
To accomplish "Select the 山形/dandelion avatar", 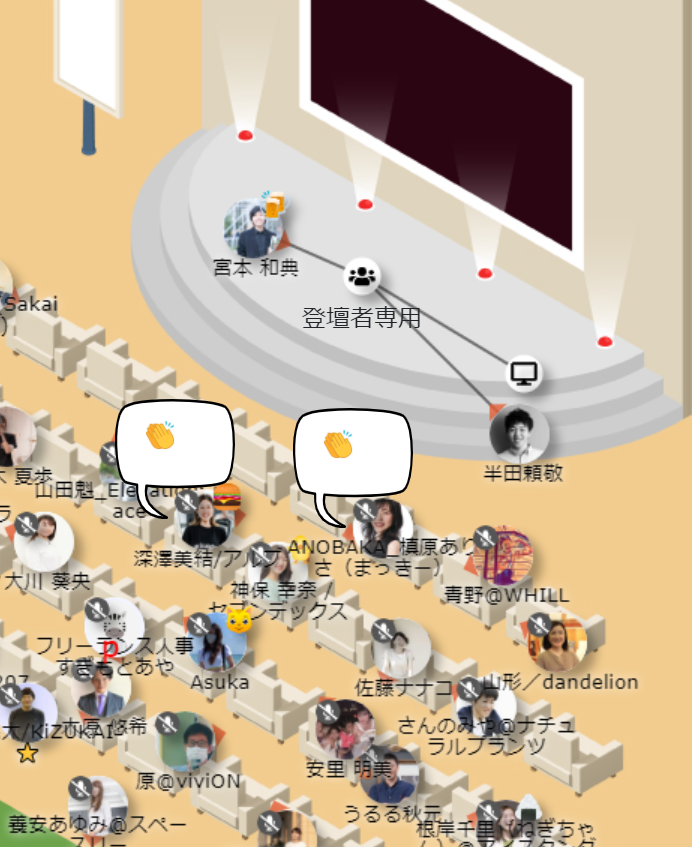I will 559,643.
